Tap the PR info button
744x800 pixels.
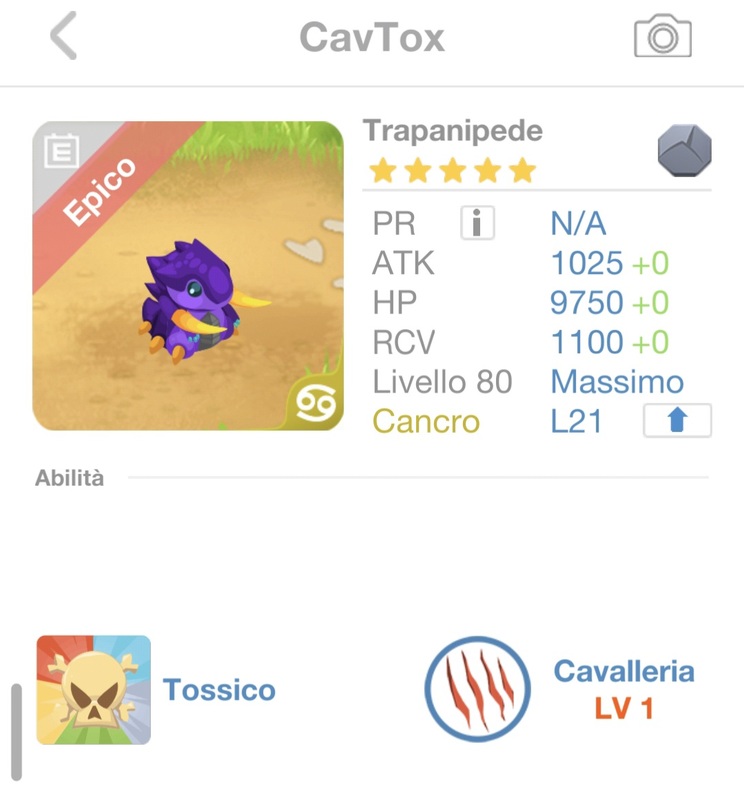click(x=478, y=223)
